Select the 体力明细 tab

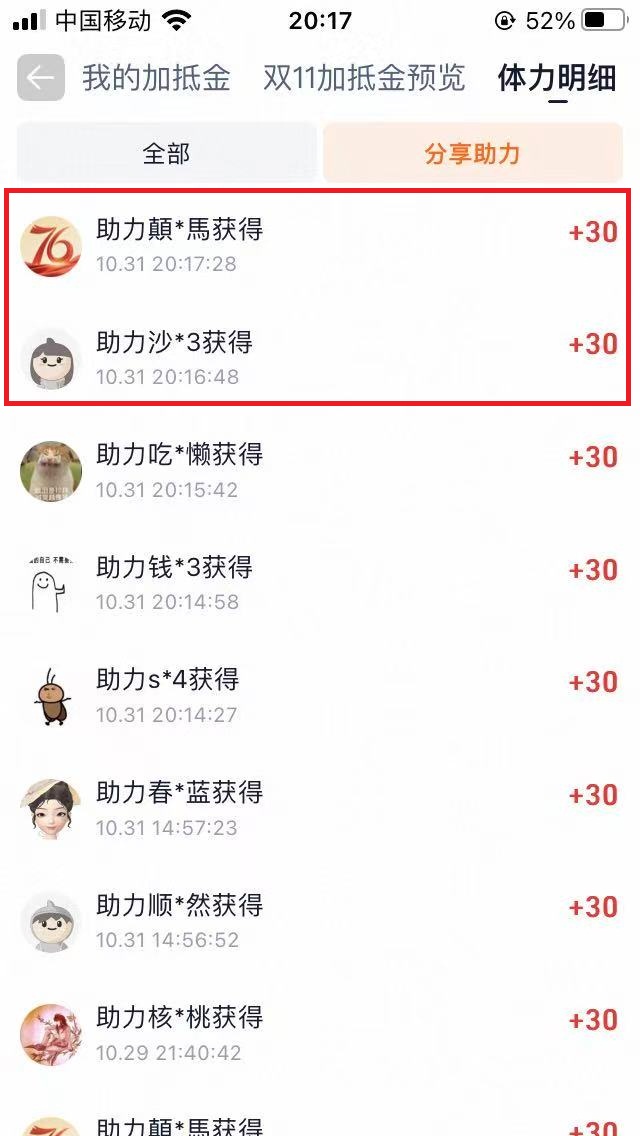(x=557, y=78)
